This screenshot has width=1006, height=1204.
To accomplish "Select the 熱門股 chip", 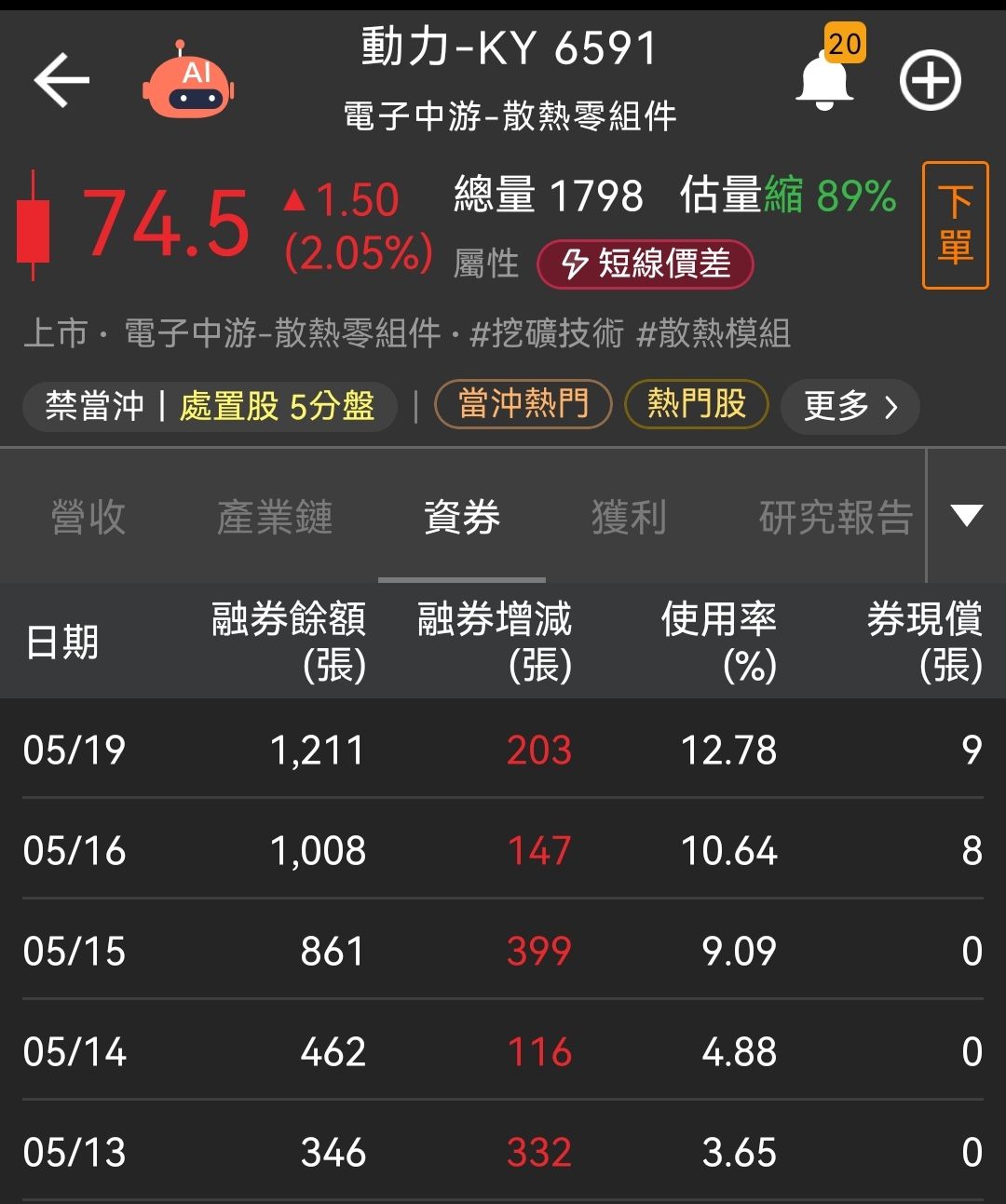I will [696, 404].
